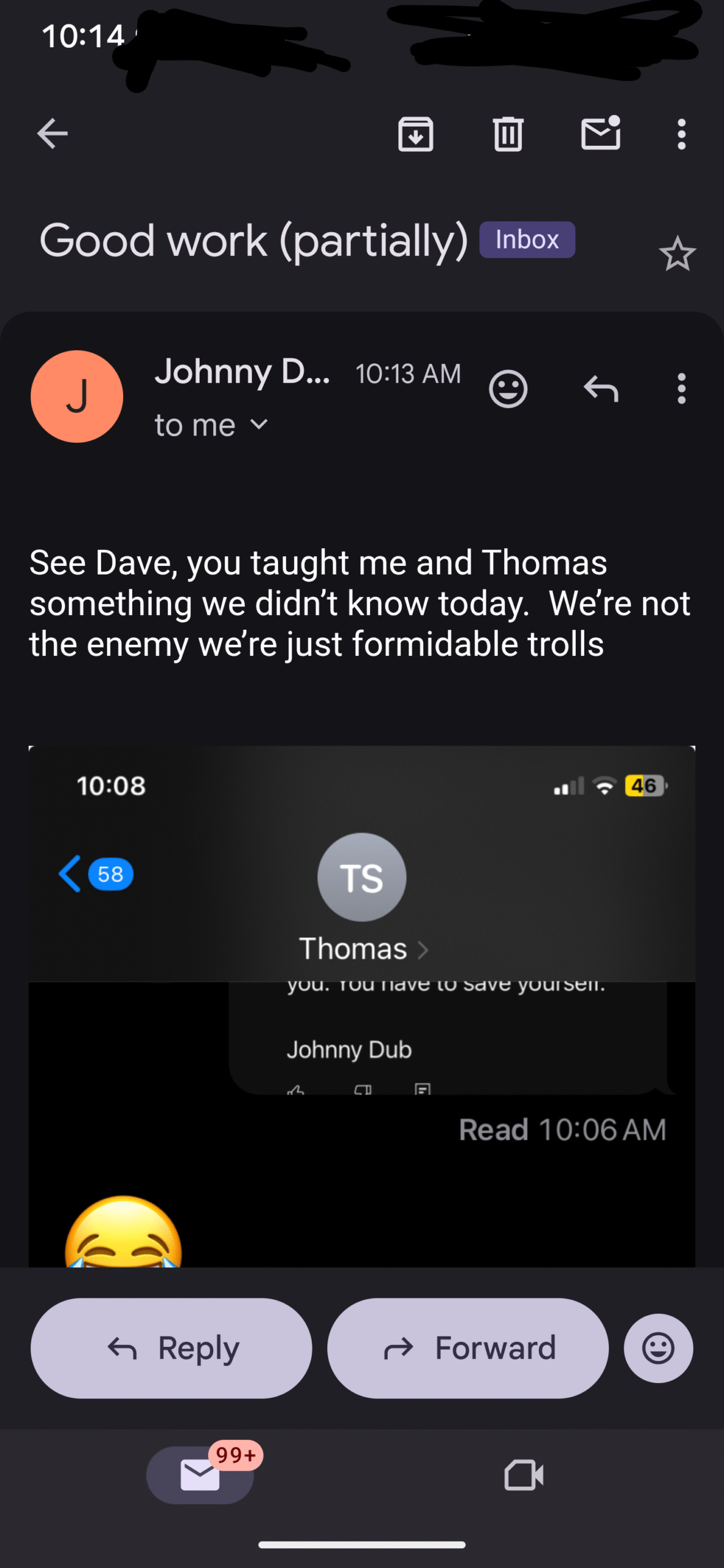Tap the Reply button
724x1568 pixels.
tap(172, 1348)
